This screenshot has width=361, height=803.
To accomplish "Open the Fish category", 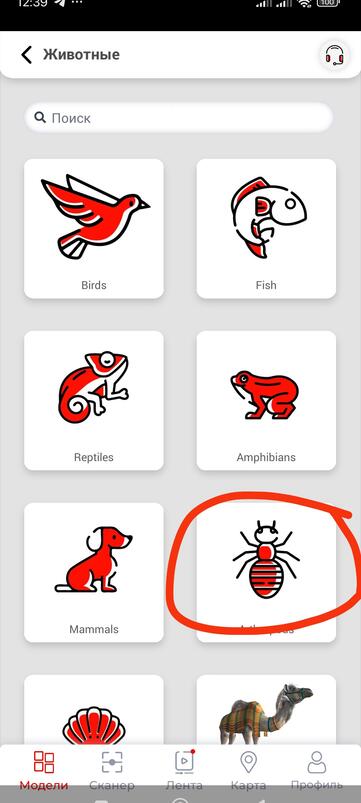I will (x=266, y=228).
